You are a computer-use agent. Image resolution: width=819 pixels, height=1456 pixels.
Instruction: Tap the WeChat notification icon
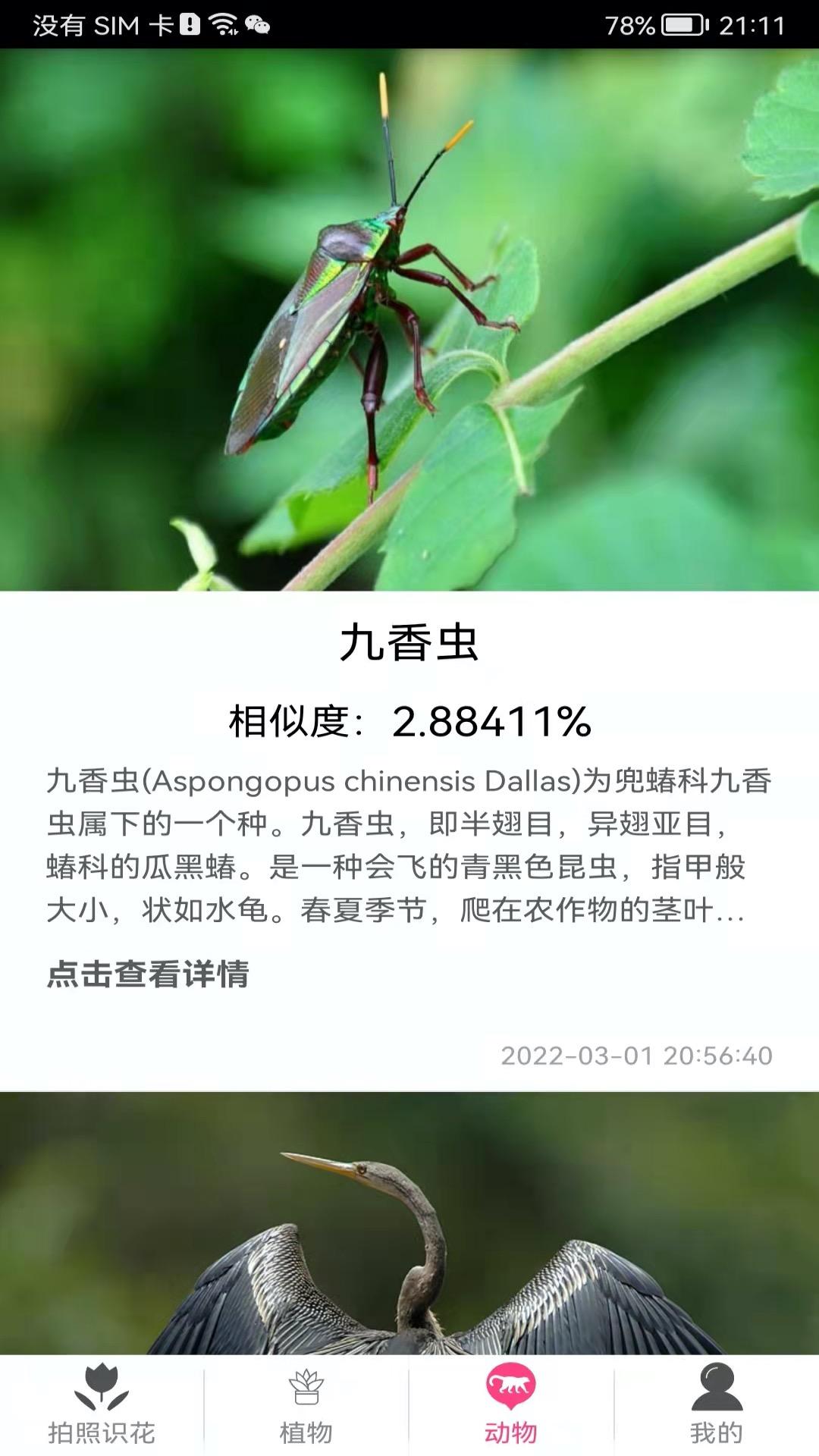point(258,24)
